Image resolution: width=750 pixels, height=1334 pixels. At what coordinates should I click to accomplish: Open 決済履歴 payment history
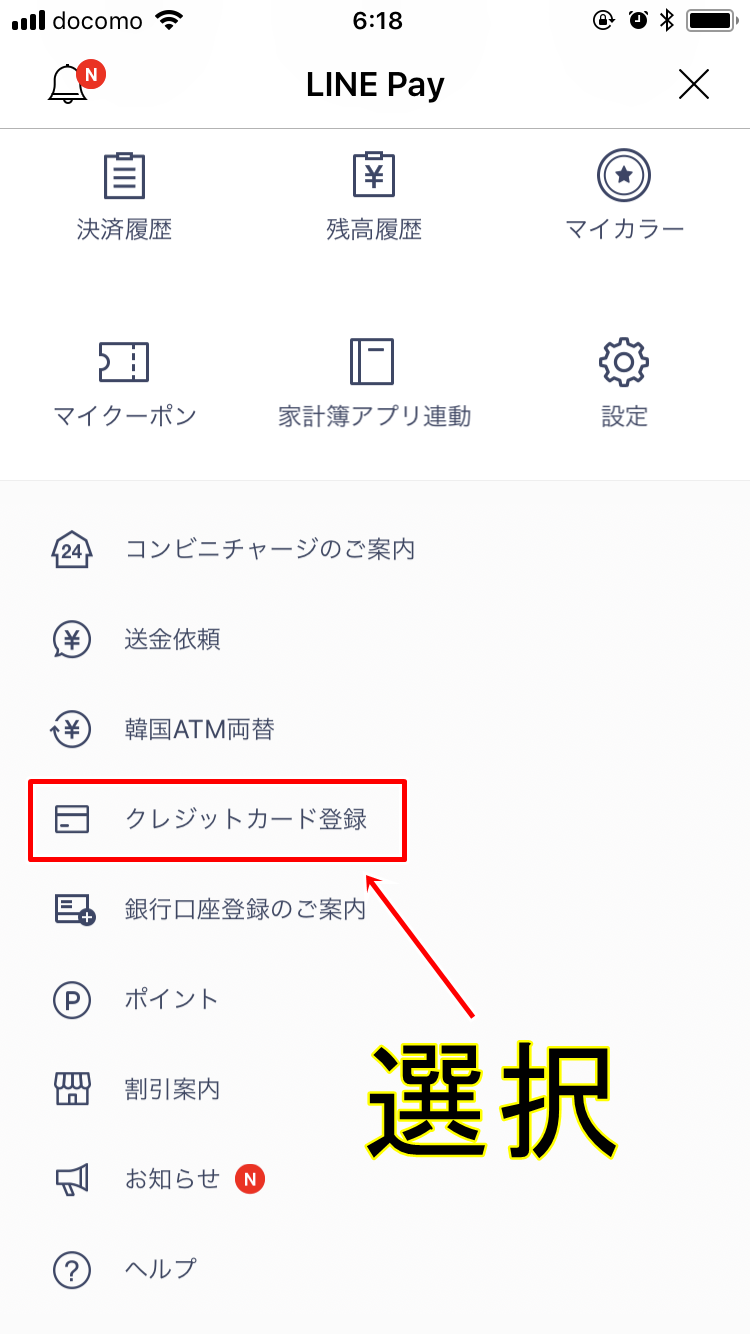coord(125,197)
